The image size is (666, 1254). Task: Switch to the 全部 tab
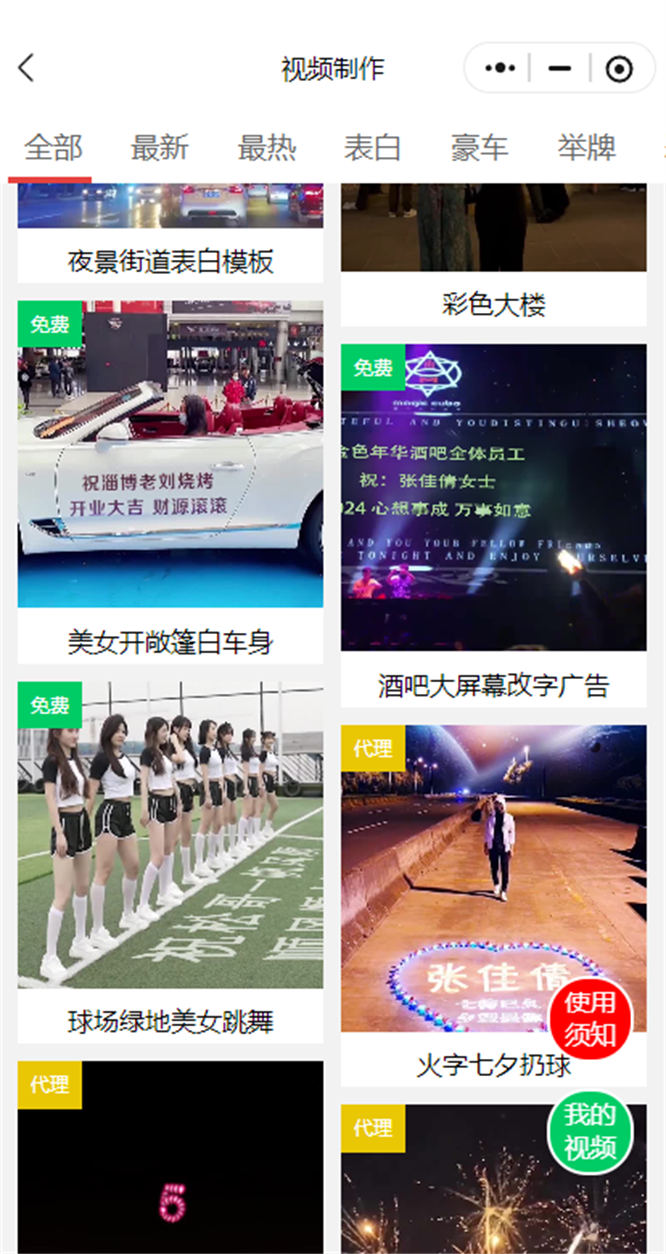pos(53,148)
